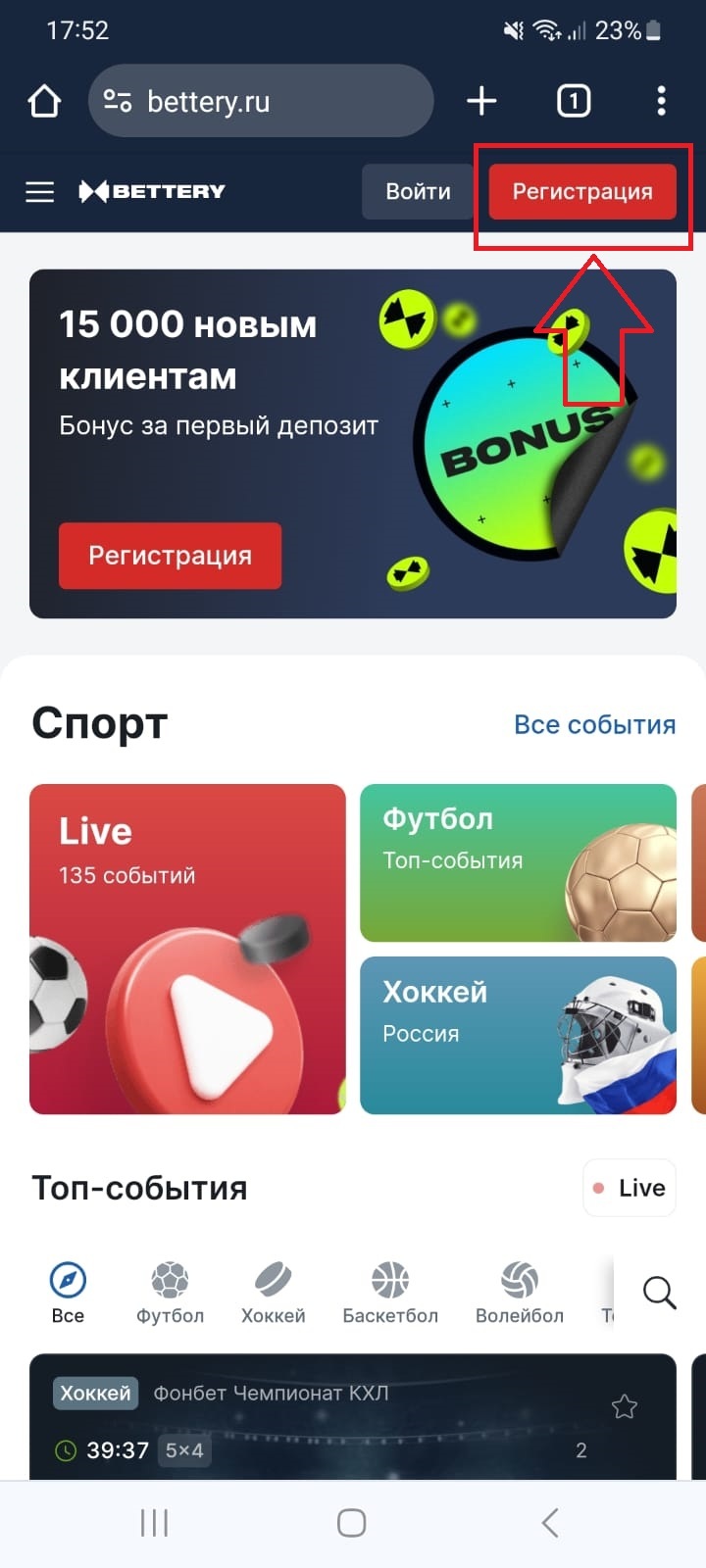Open the hamburger drawer menu

click(x=39, y=192)
